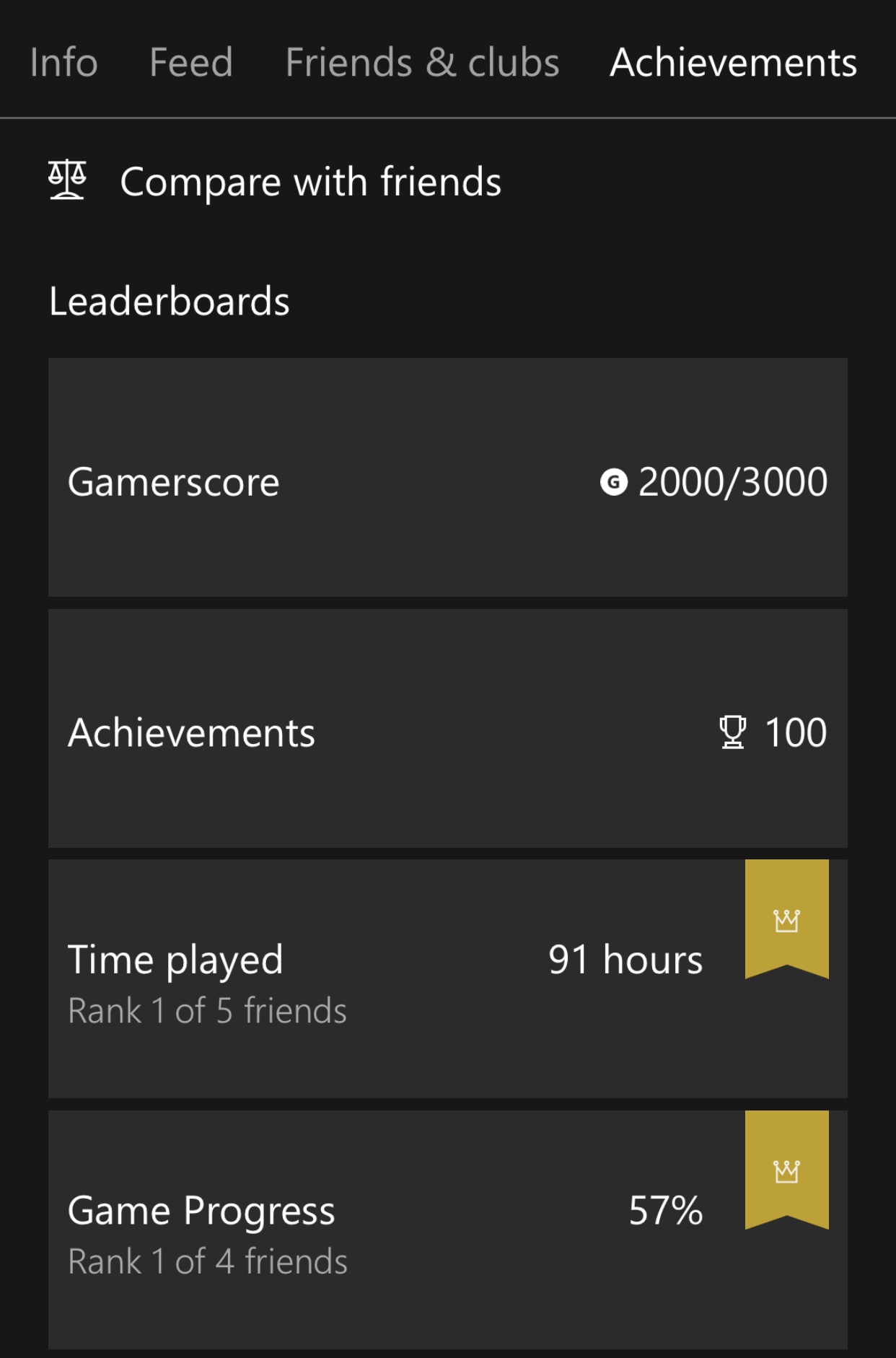Go to Friends & clubs tab
Screen dimensions: 896x1358
pyautogui.click(x=422, y=62)
